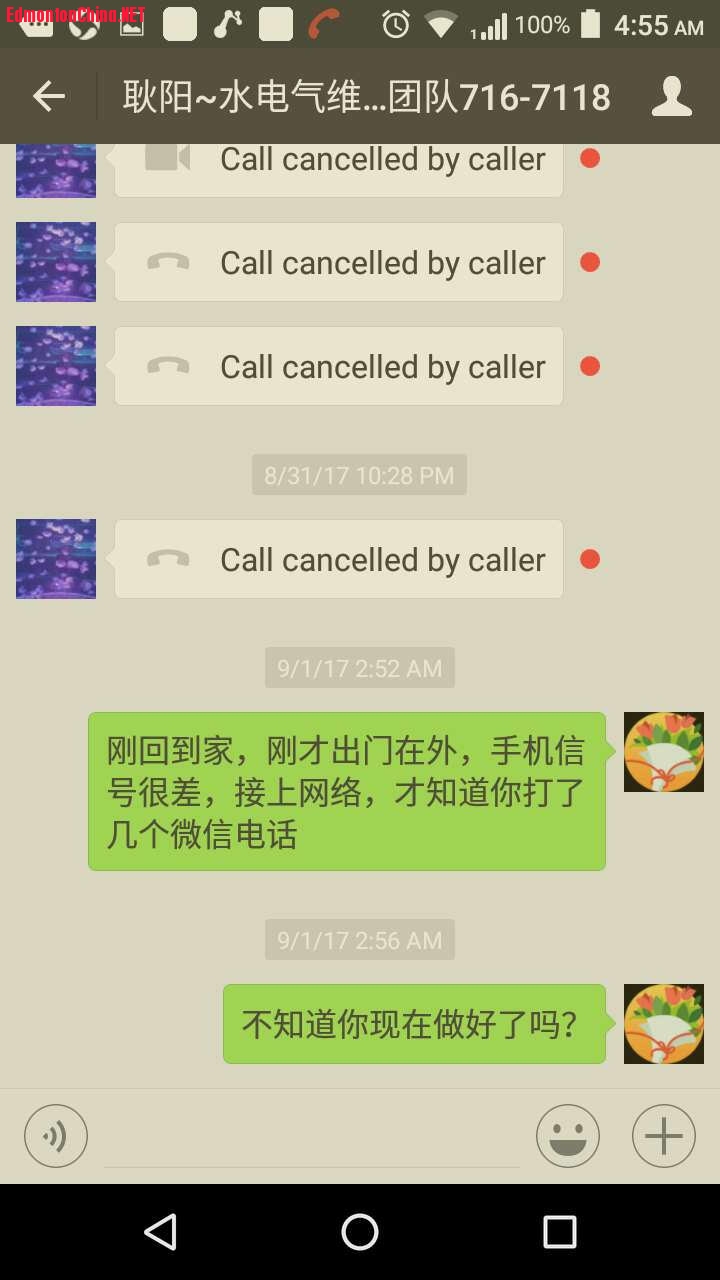Open the chat info profile icon
Viewport: 720px width, 1280px height.
(x=671, y=96)
